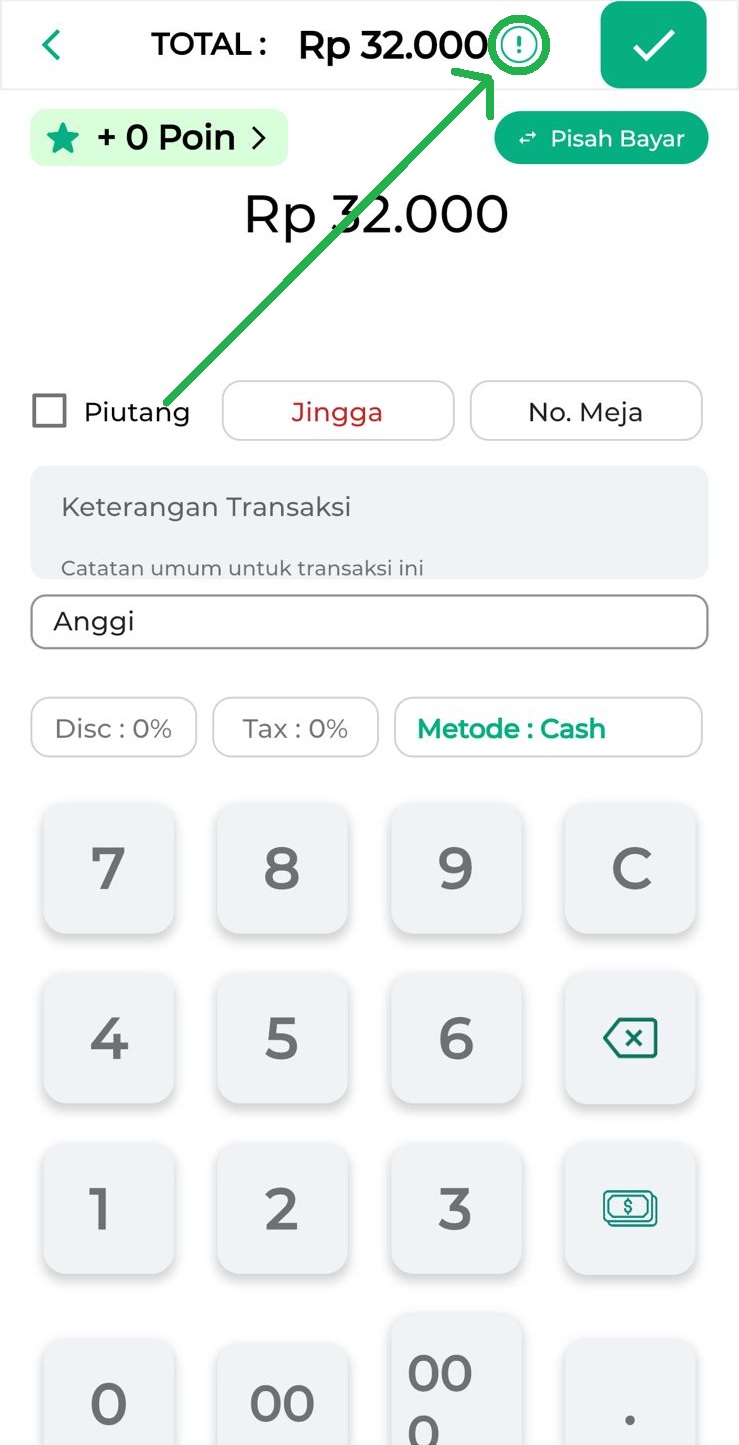Enter digit 5 on the keypad
Viewport: 739px width, 1445px height.
(282, 1038)
